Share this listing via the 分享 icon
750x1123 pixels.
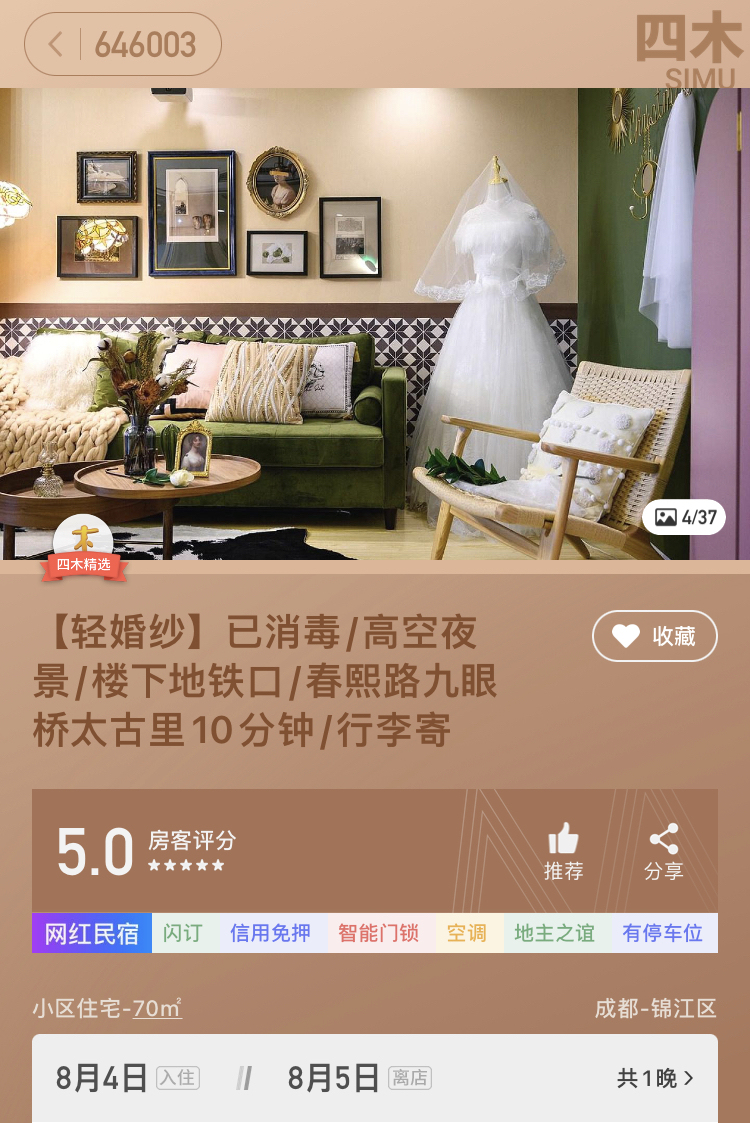(664, 852)
